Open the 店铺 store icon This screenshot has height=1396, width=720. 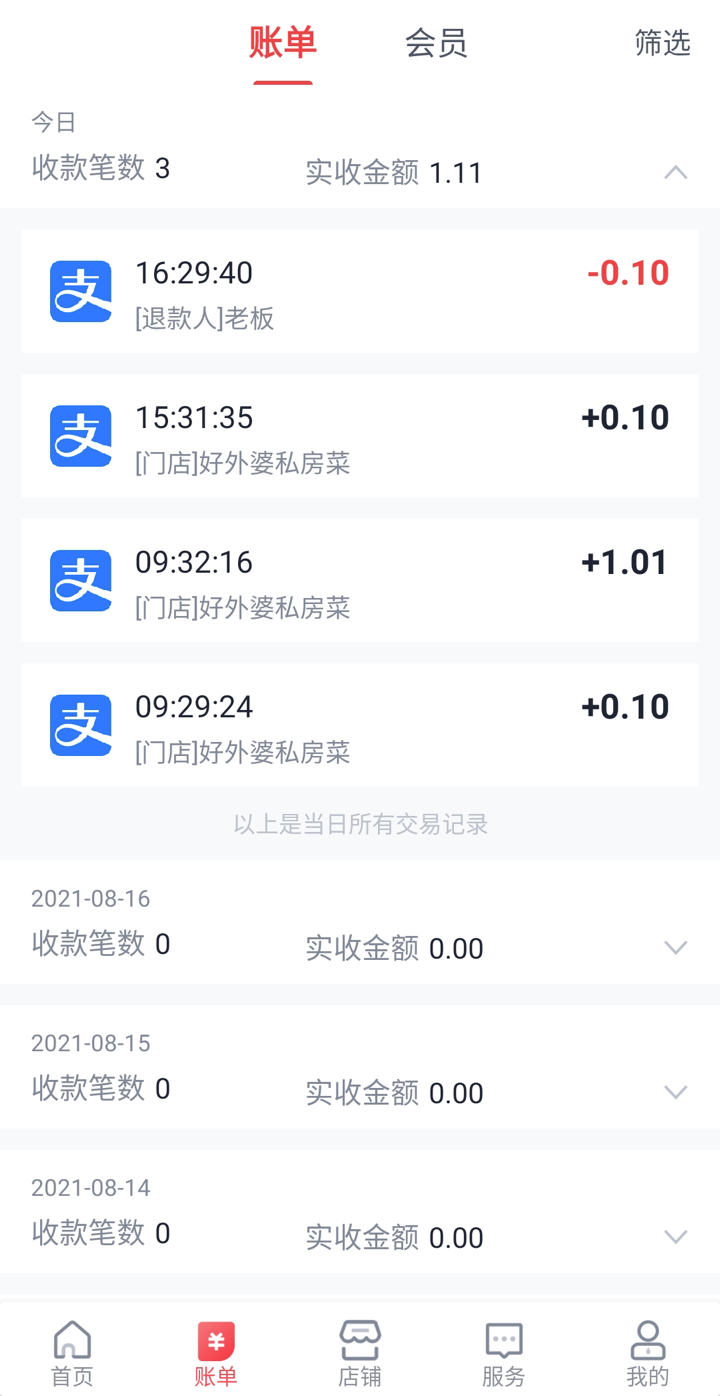pyautogui.click(x=358, y=1350)
